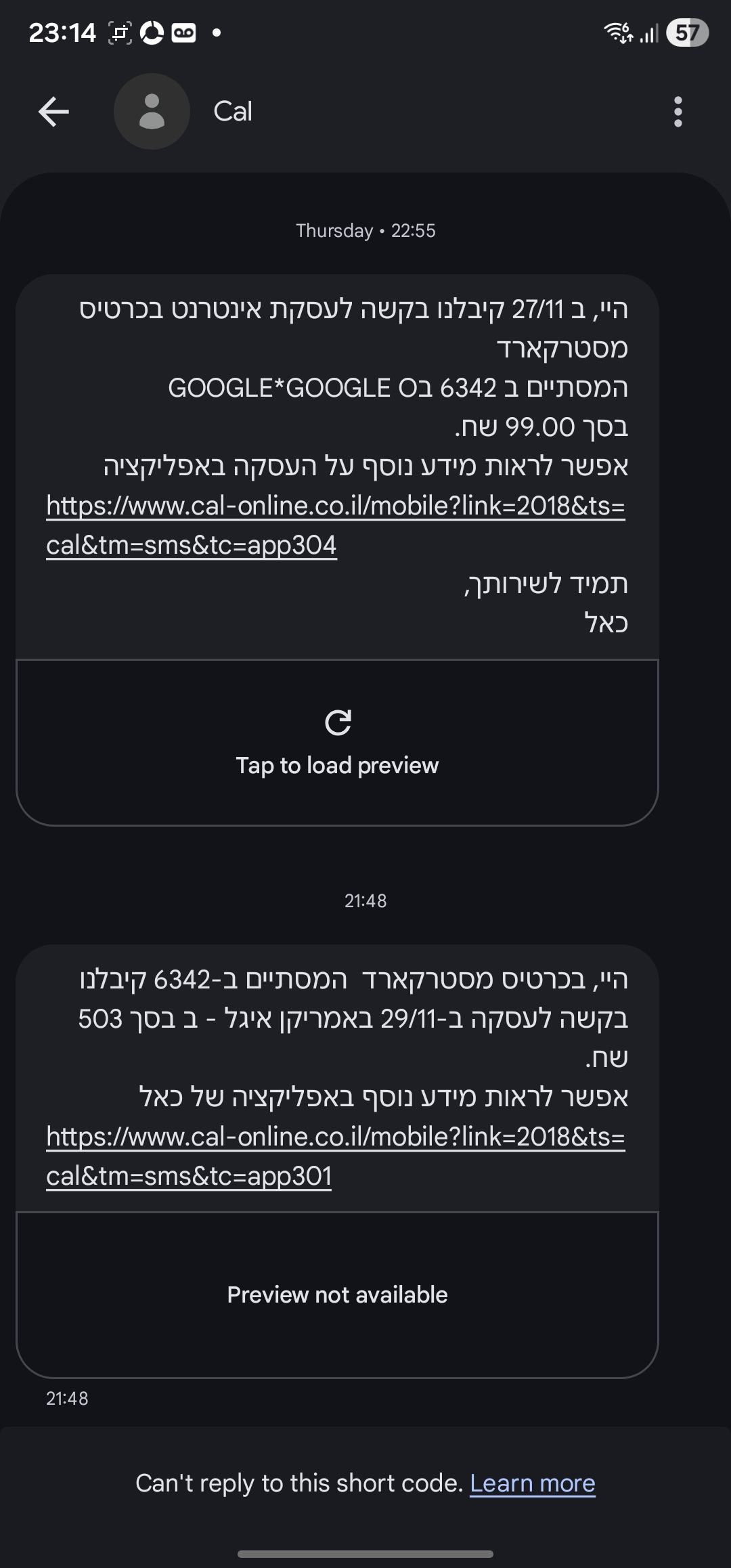Screen dimensions: 731x1568
Task: Go back to the conversations list
Action: [53, 112]
